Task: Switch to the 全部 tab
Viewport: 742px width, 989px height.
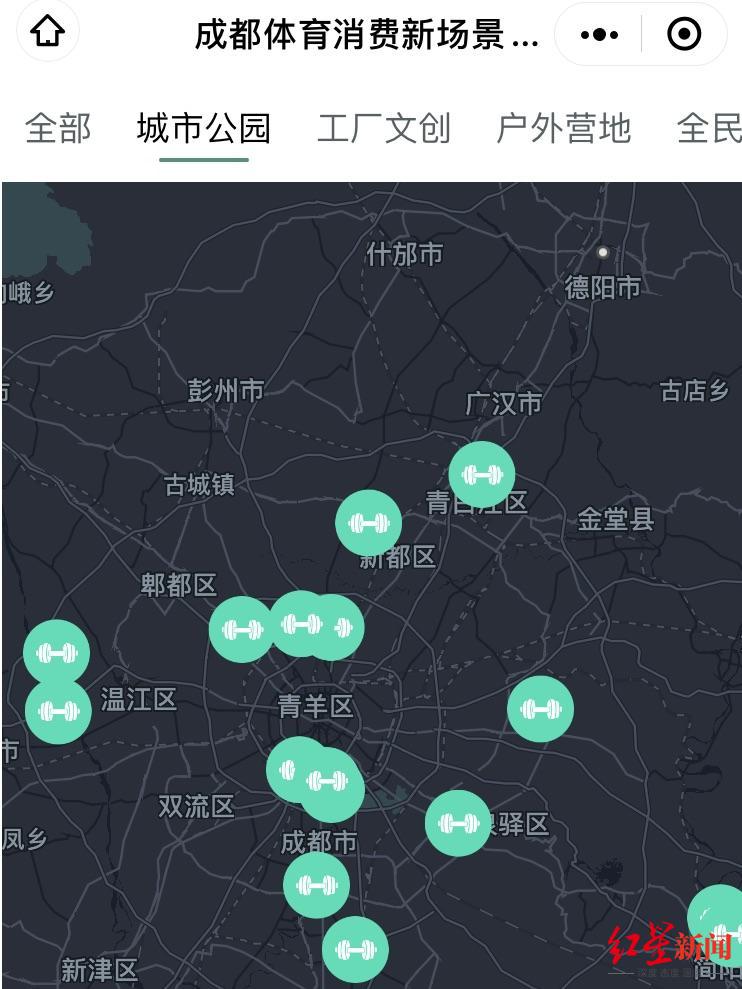Action: tap(58, 128)
